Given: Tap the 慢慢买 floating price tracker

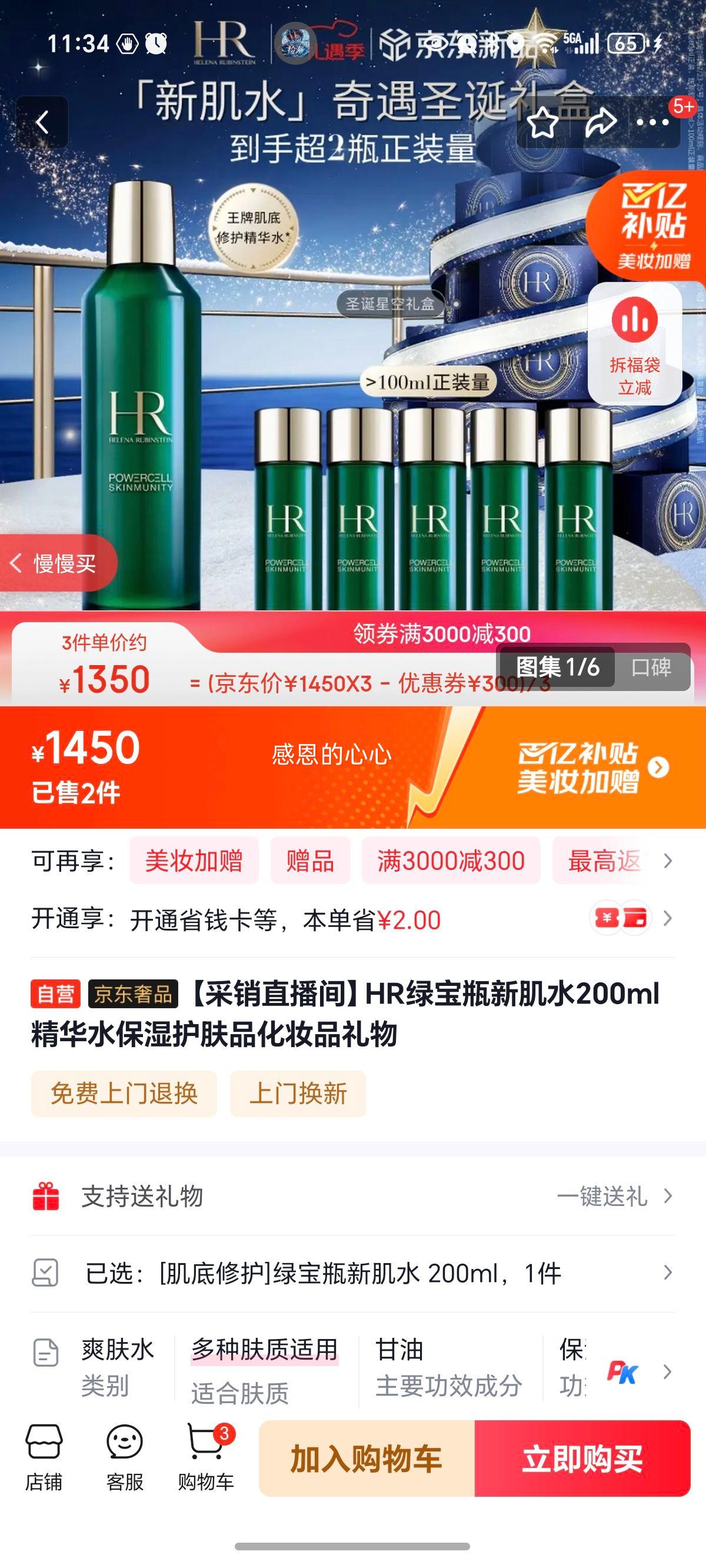Looking at the screenshot, I should click(56, 563).
